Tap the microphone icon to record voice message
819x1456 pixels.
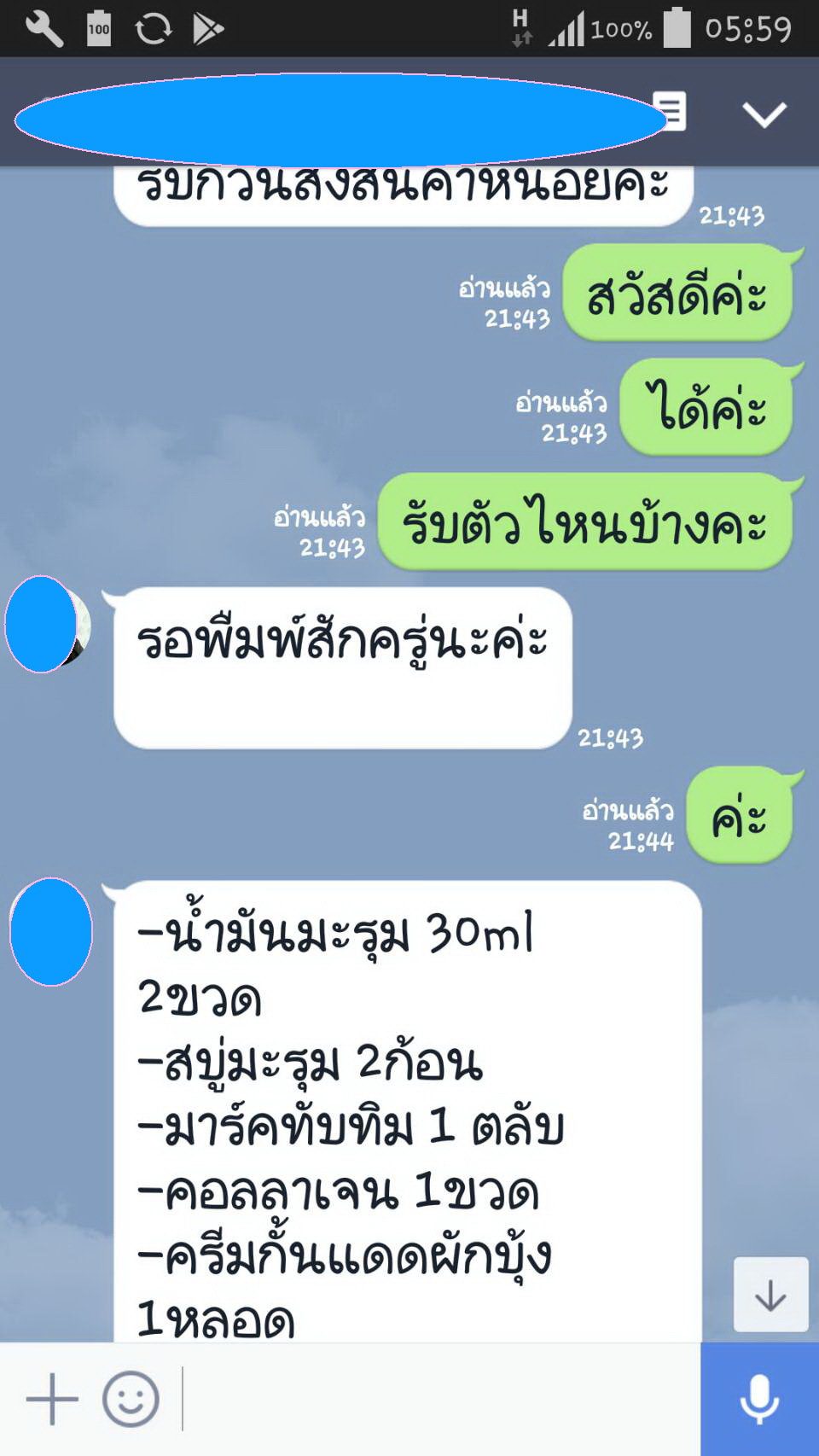pyautogui.click(x=760, y=1397)
